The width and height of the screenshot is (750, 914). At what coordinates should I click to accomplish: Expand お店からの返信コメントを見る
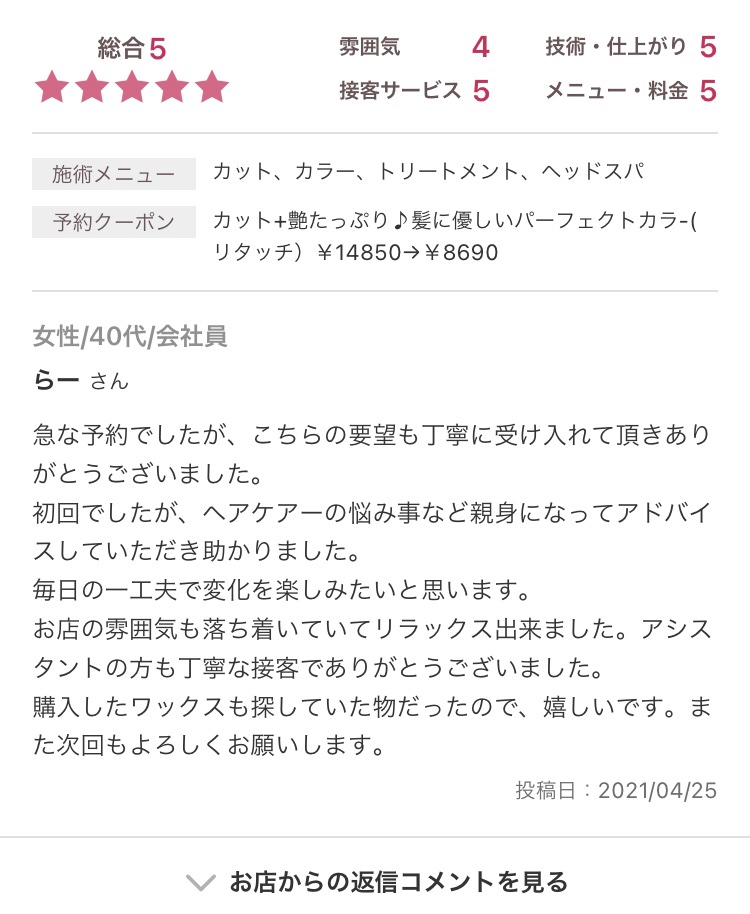pyautogui.click(x=376, y=881)
